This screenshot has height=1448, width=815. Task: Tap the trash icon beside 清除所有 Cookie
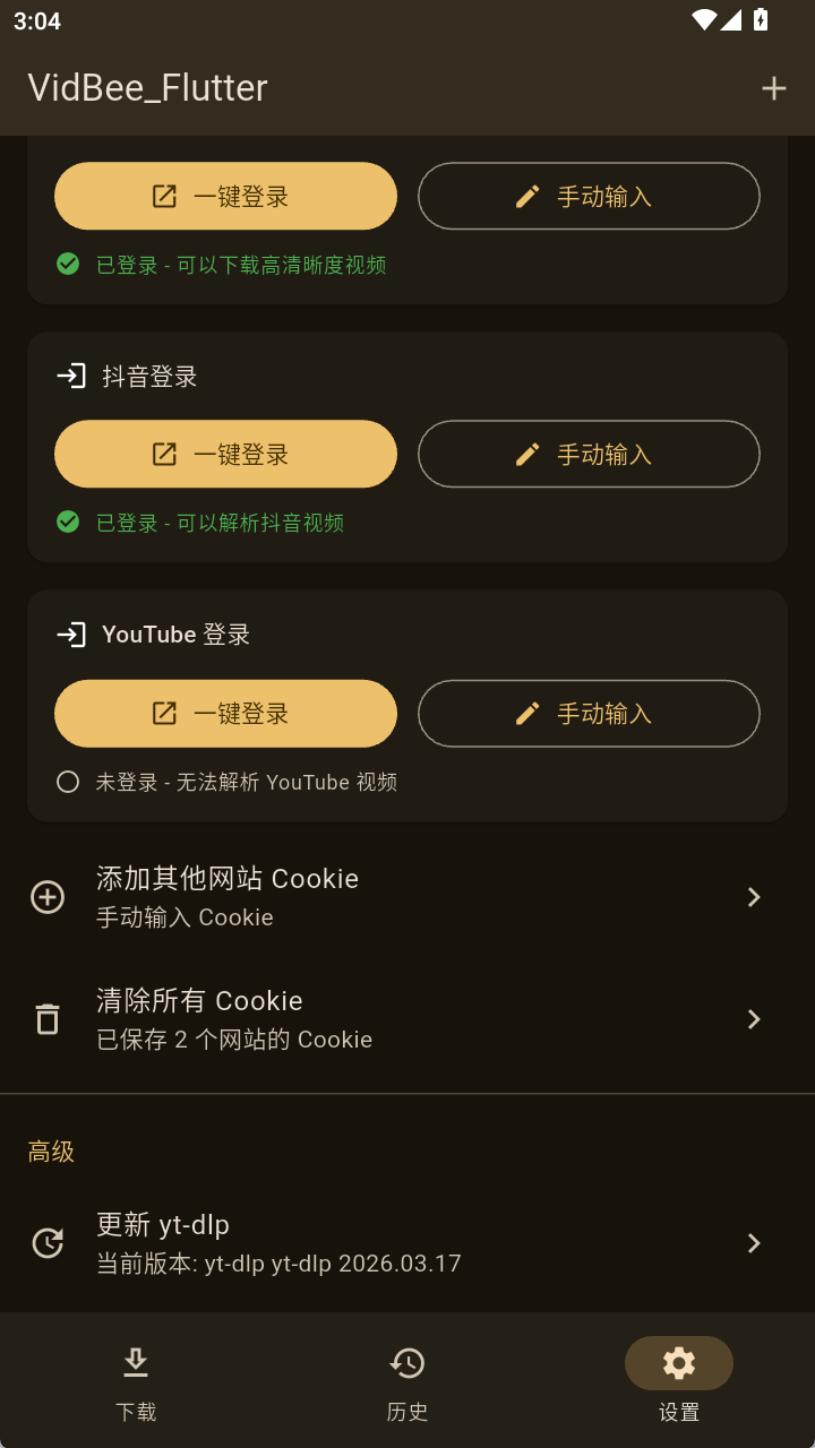[x=47, y=1018]
